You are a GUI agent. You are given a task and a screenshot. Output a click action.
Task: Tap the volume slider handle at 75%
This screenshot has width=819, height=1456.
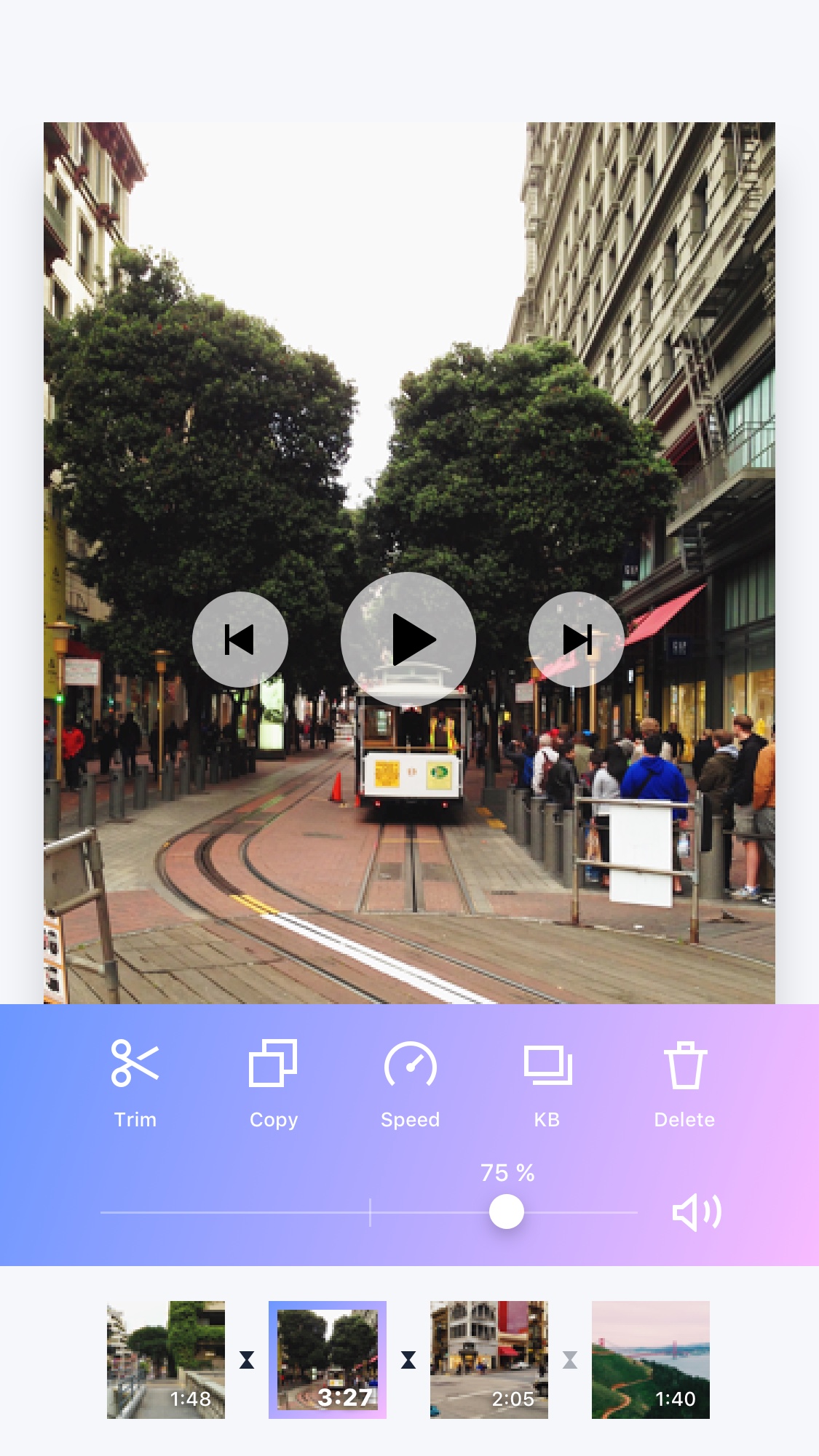point(507,1212)
